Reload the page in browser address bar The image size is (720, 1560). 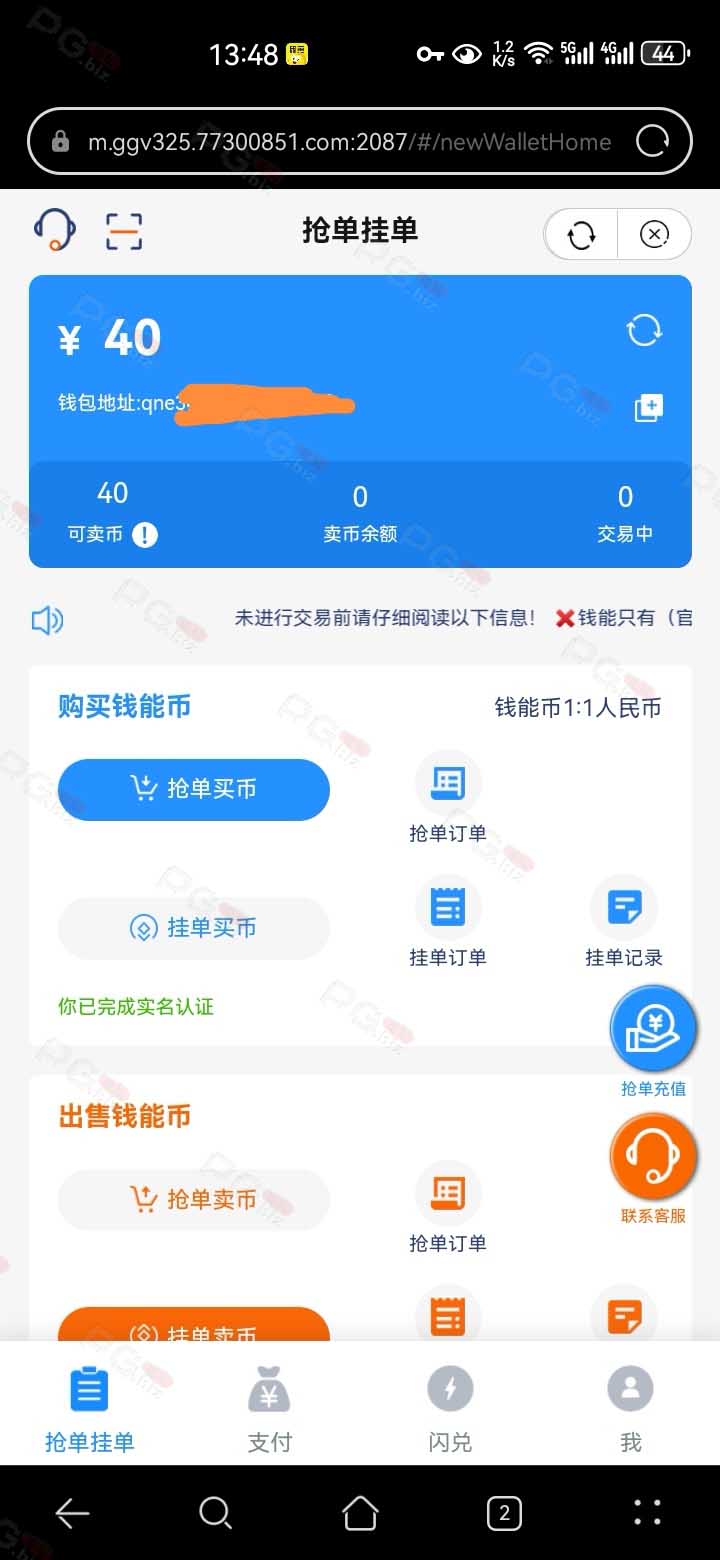coord(653,142)
